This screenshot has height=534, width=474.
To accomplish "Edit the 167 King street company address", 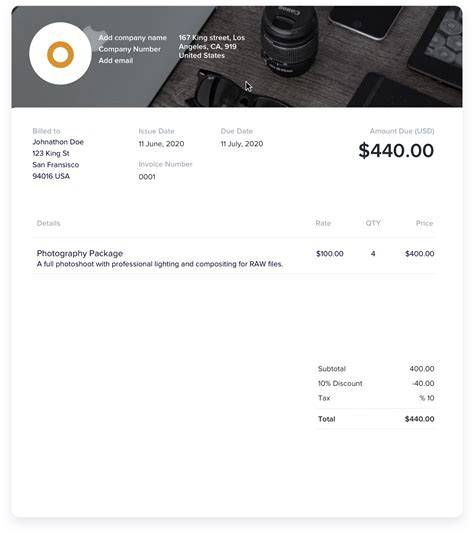I will pyautogui.click(x=211, y=46).
